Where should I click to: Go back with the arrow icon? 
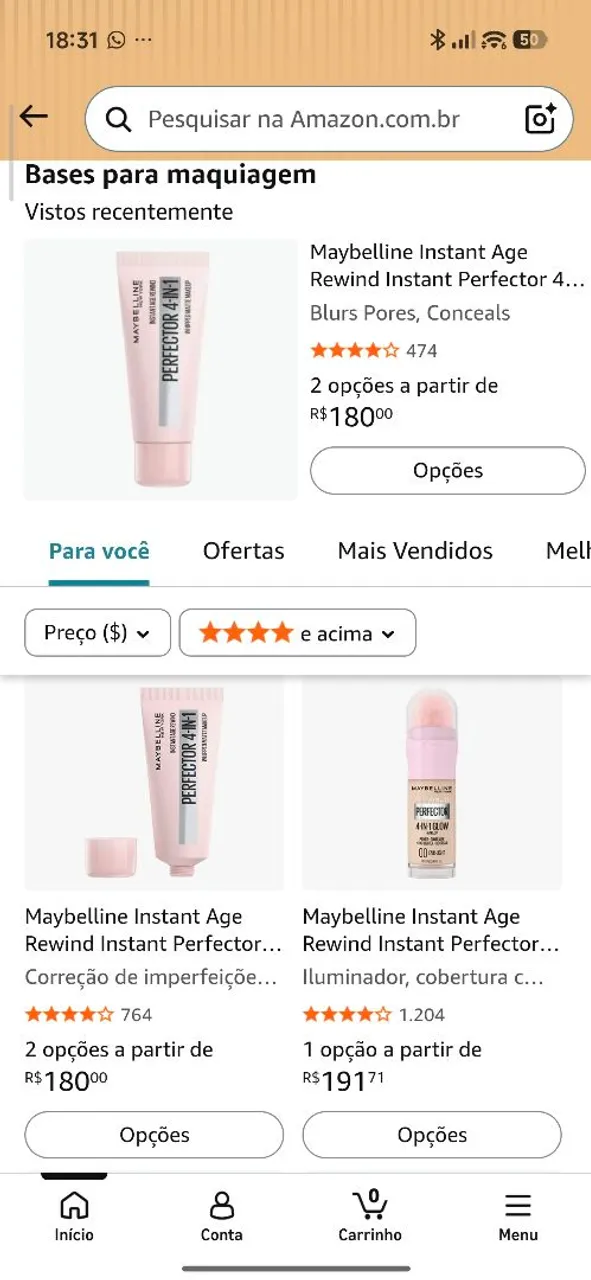pos(34,117)
